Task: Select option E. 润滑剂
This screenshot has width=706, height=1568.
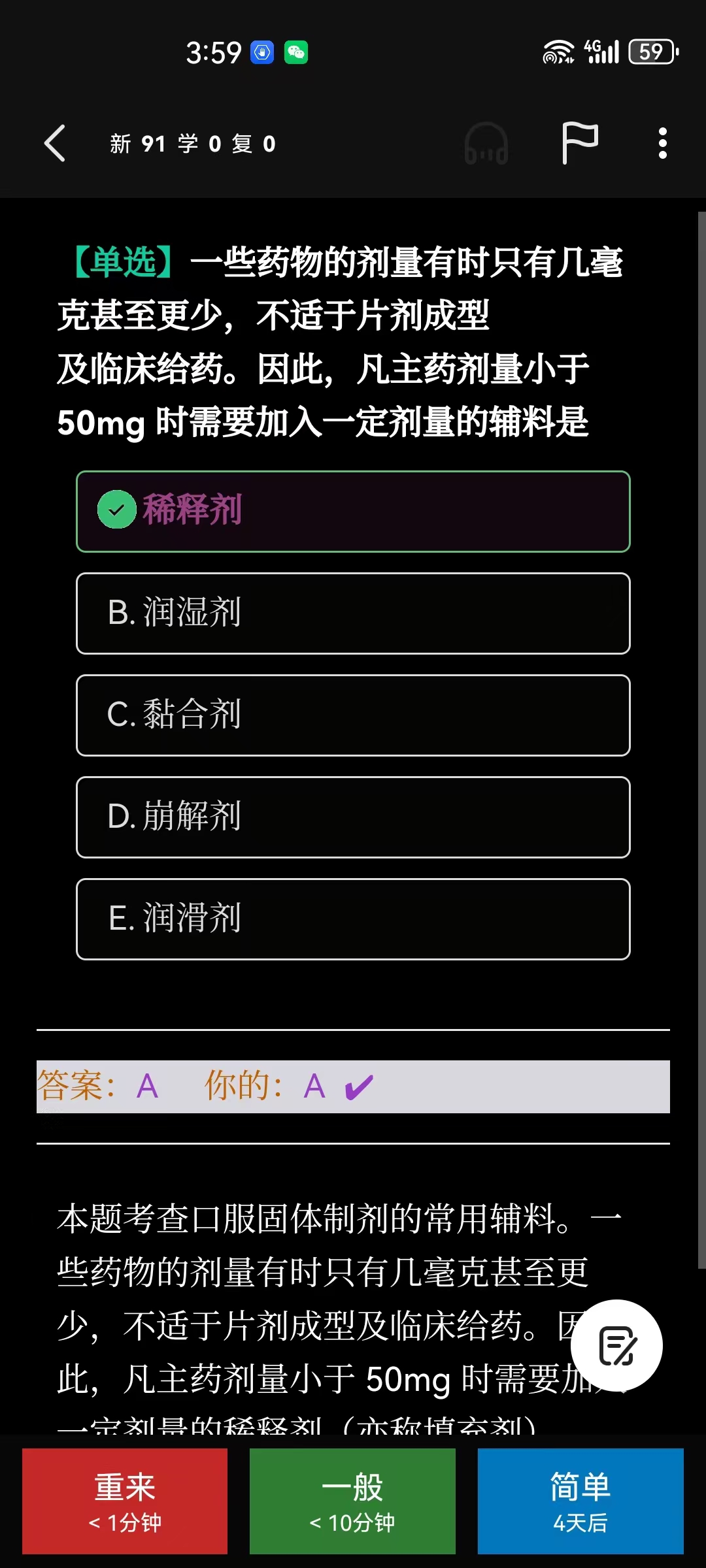Action: point(353,919)
